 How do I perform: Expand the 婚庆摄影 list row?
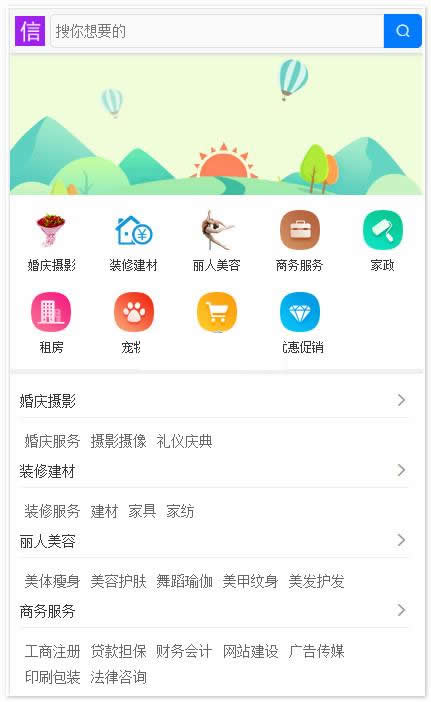point(213,400)
